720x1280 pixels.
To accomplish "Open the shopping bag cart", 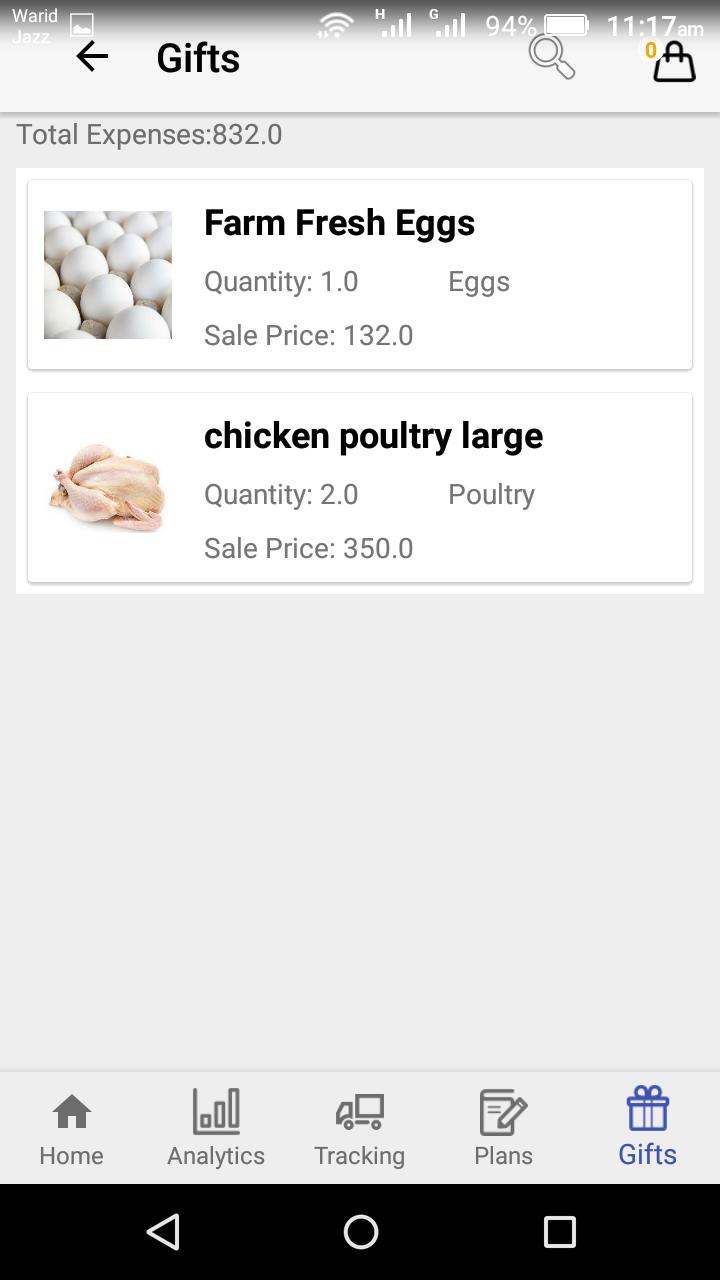I will pos(673,61).
